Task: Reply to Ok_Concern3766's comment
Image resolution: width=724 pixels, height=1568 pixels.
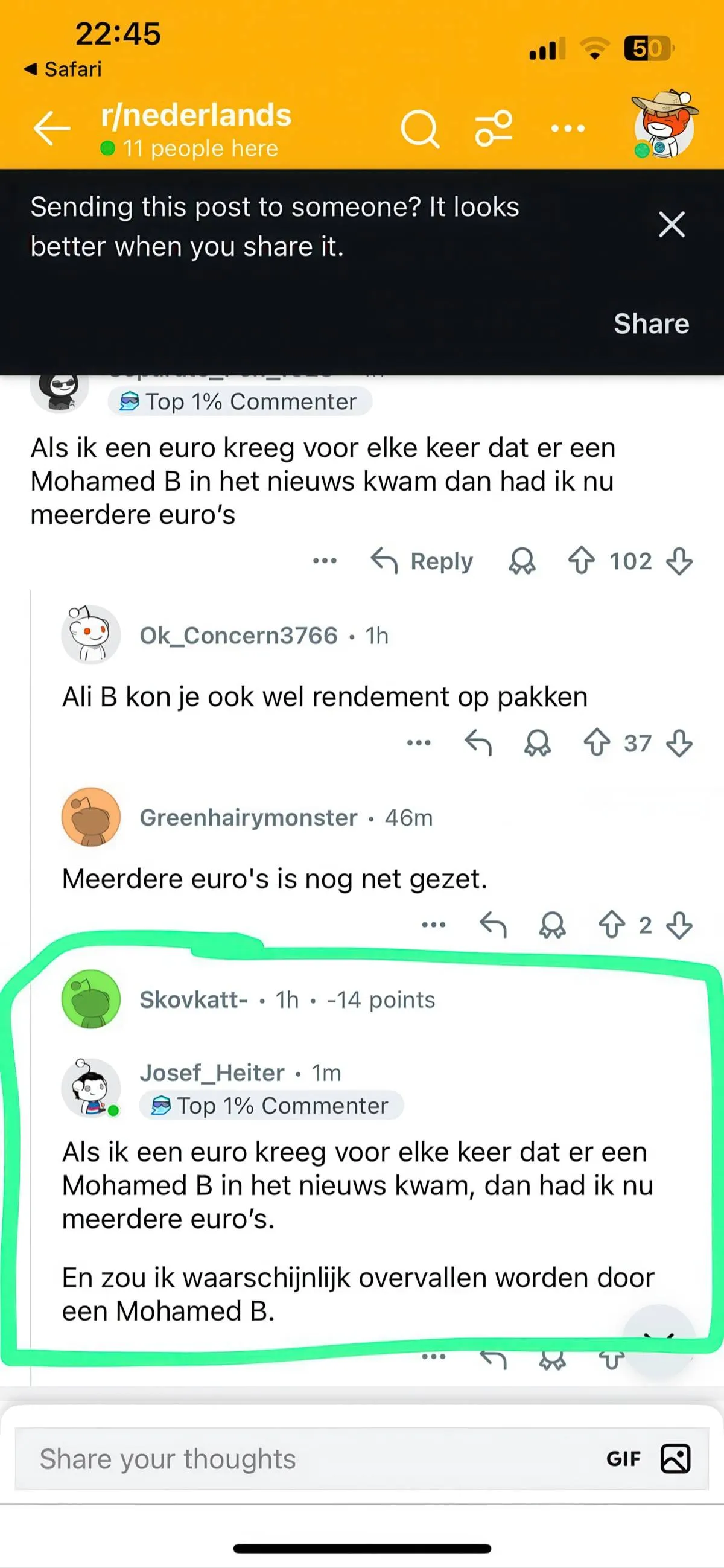Action: pyautogui.click(x=478, y=742)
